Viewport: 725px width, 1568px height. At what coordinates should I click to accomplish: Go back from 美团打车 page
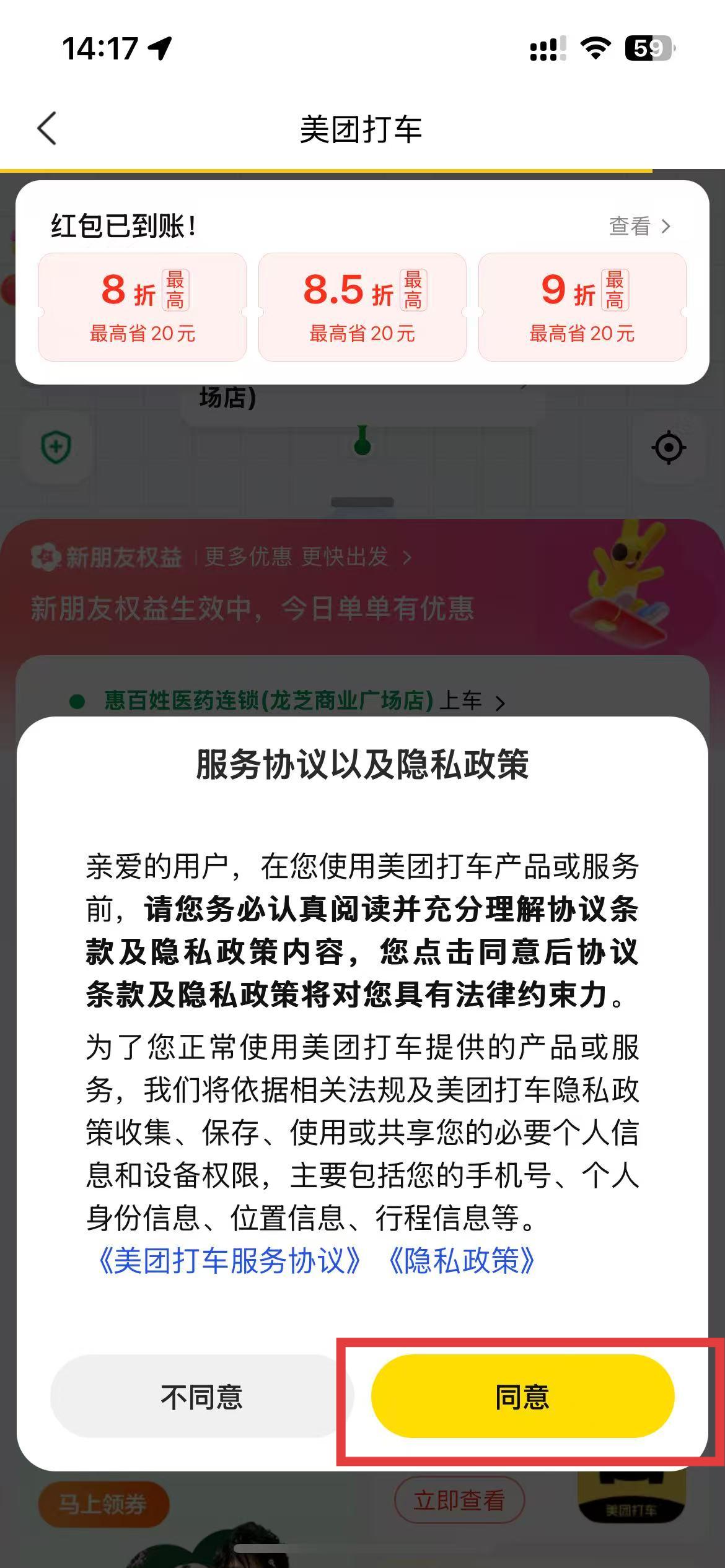47,129
